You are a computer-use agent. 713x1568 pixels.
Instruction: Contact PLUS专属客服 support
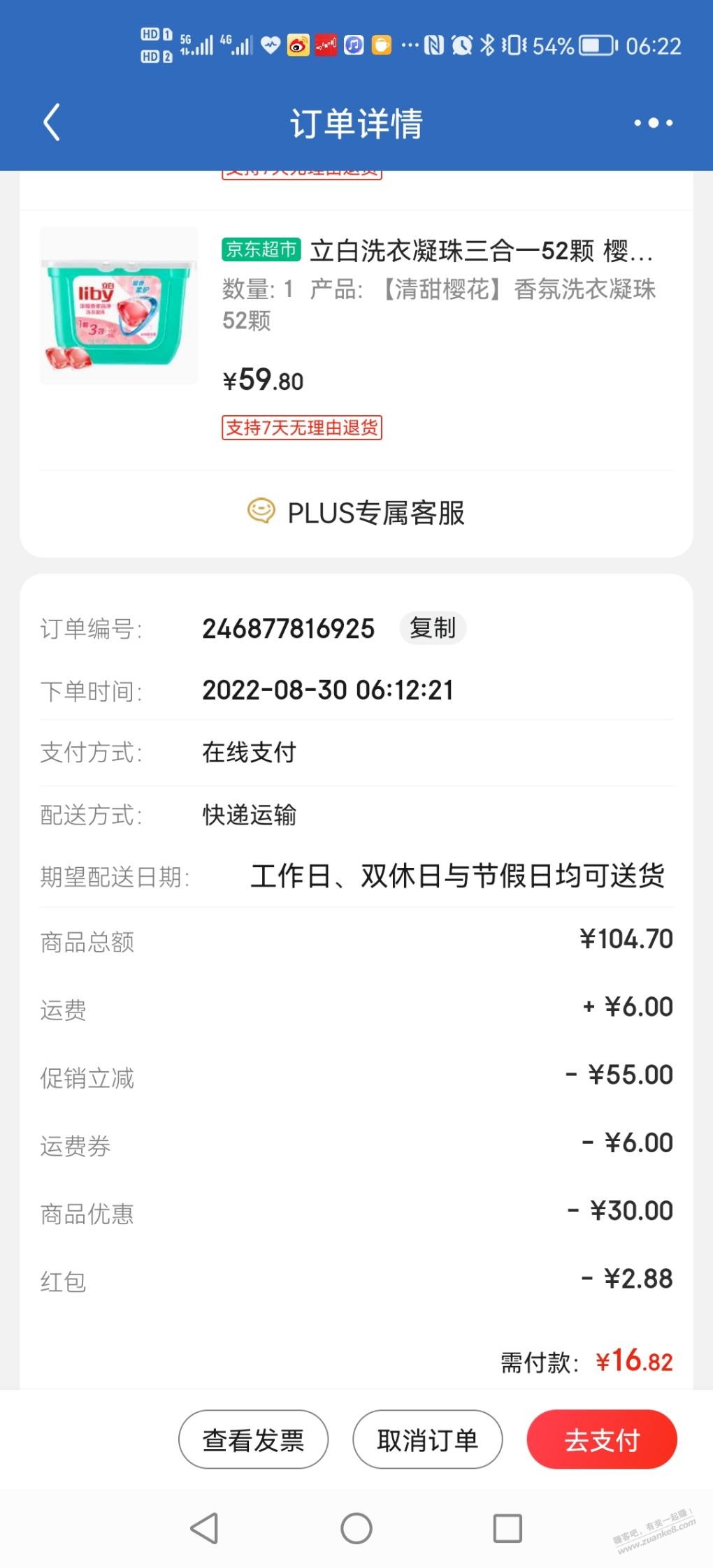click(x=356, y=513)
